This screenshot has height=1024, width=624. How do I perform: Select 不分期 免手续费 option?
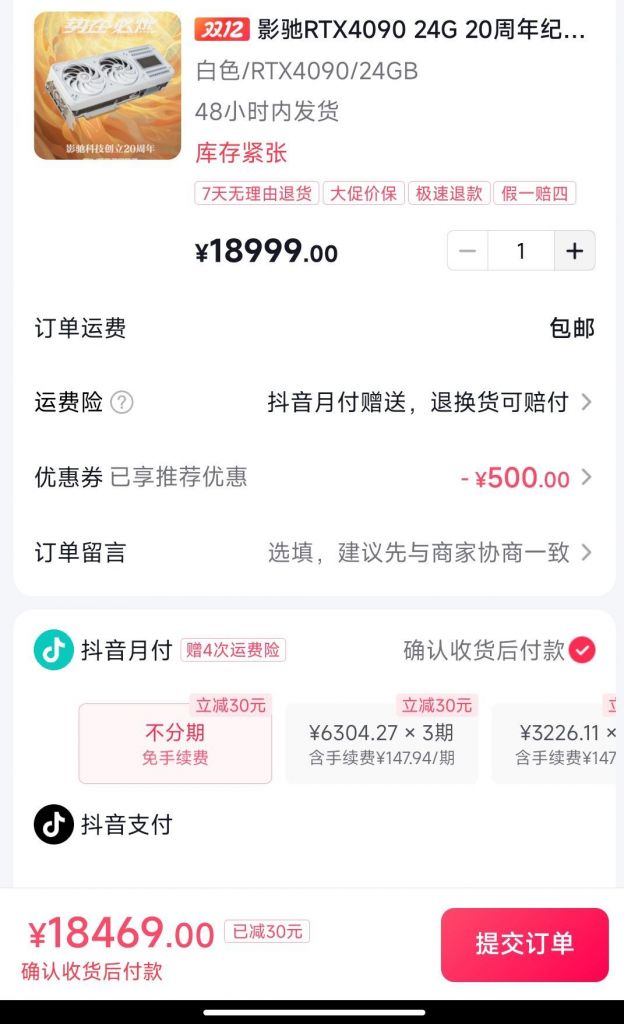[175, 743]
